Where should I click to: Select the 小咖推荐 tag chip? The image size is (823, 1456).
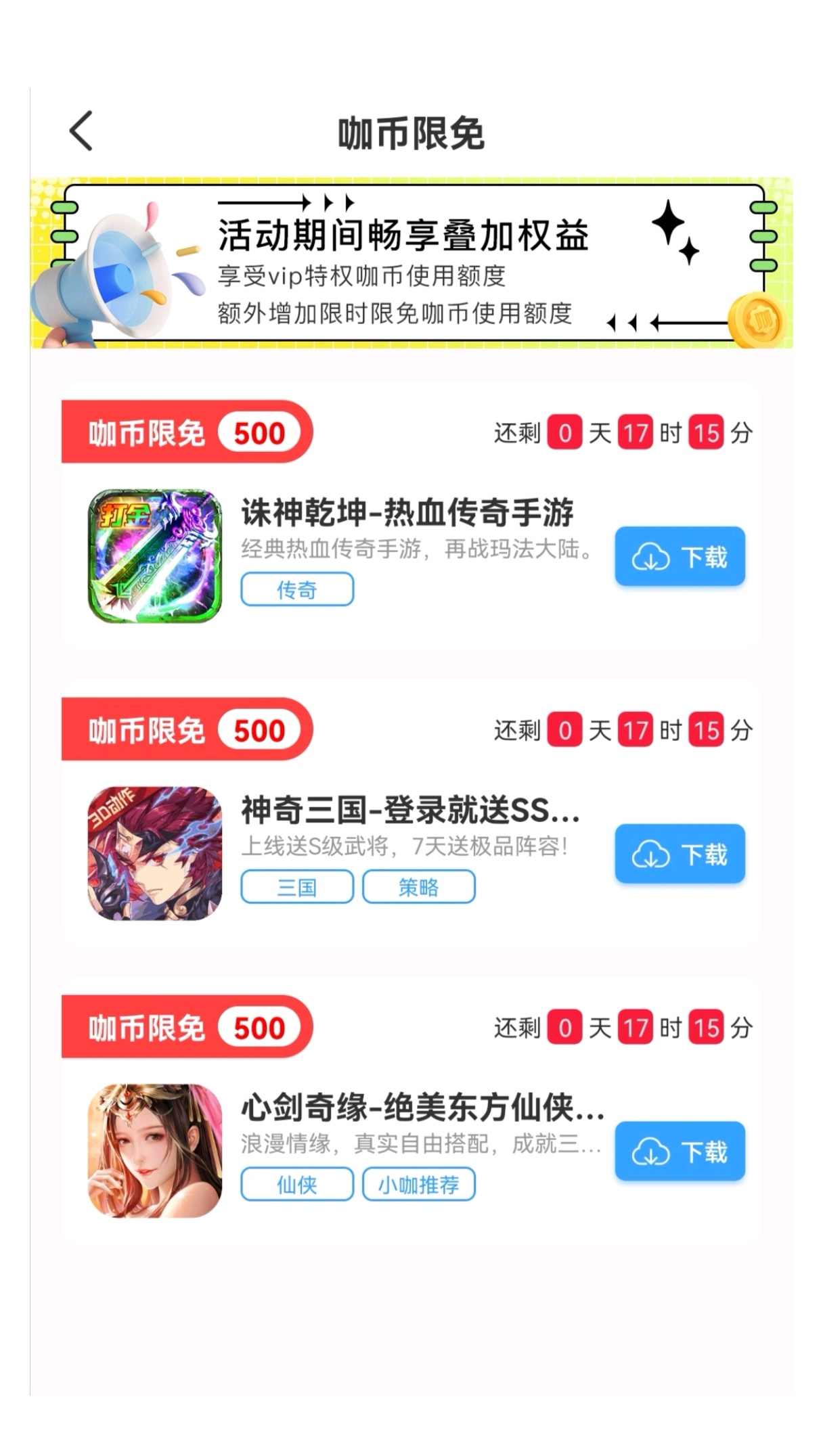coord(418,1185)
